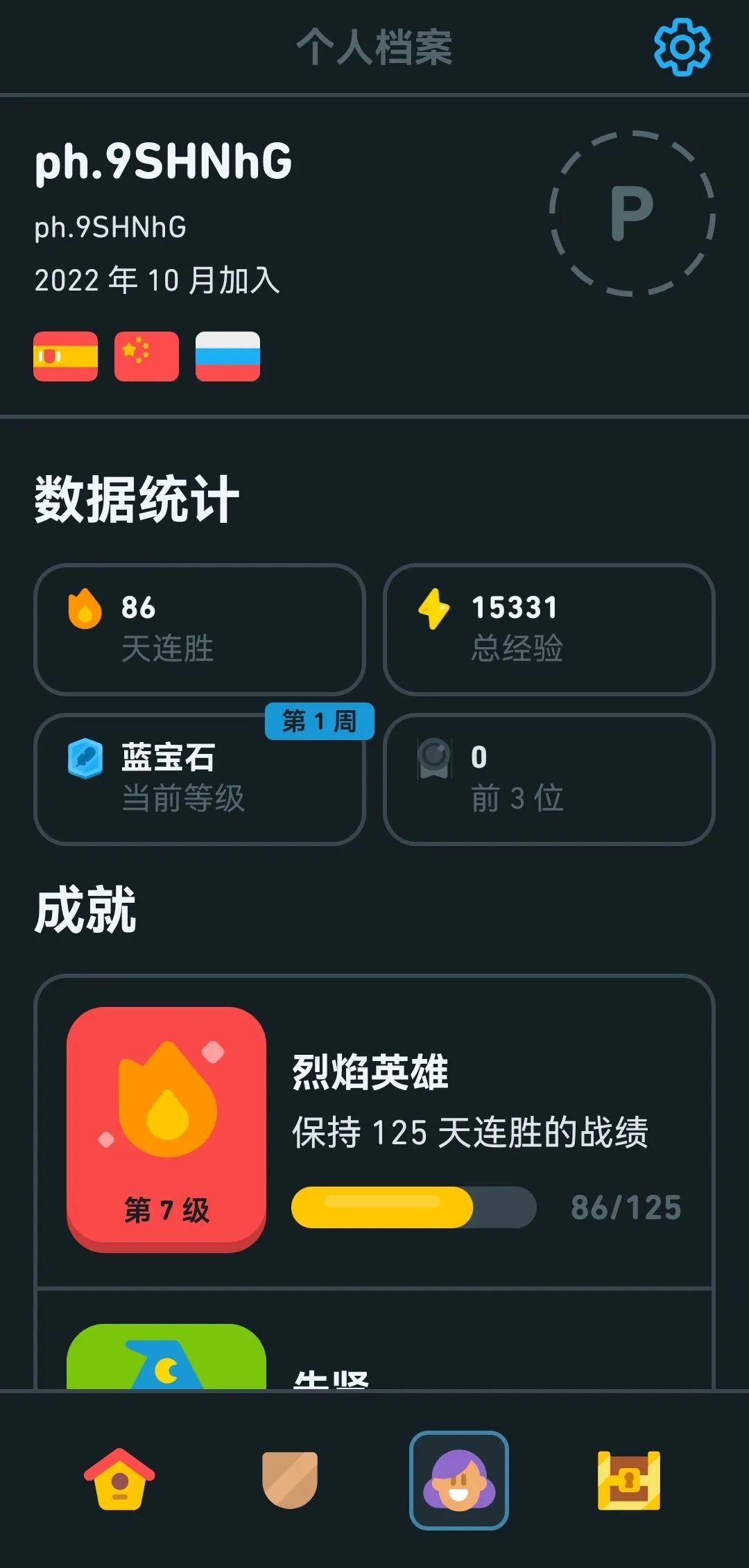The height and width of the screenshot is (1568, 749).
Task: Open the 86 天连胜 streak card
Action: pyautogui.click(x=200, y=629)
